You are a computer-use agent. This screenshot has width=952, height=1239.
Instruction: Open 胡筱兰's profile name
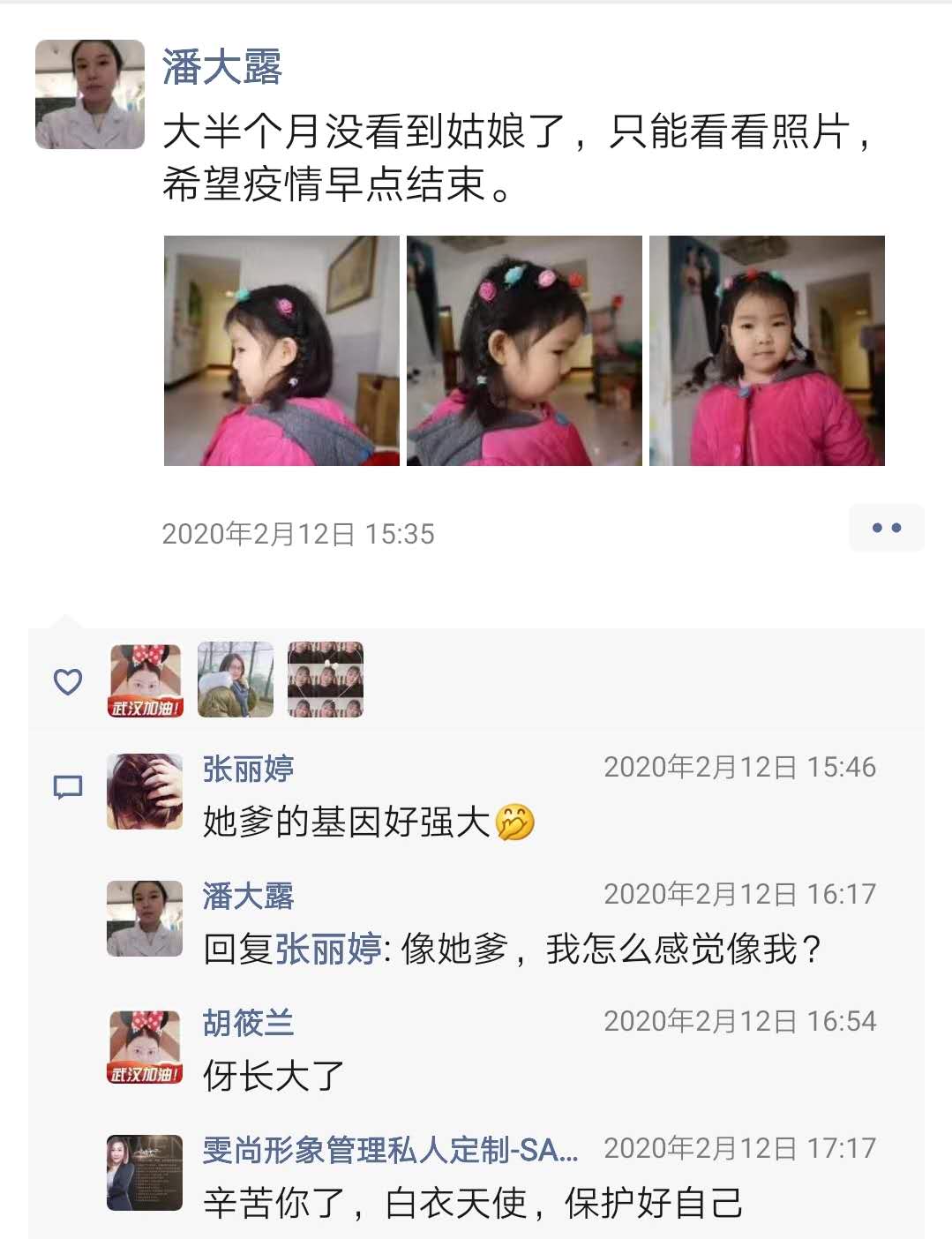[x=248, y=1023]
